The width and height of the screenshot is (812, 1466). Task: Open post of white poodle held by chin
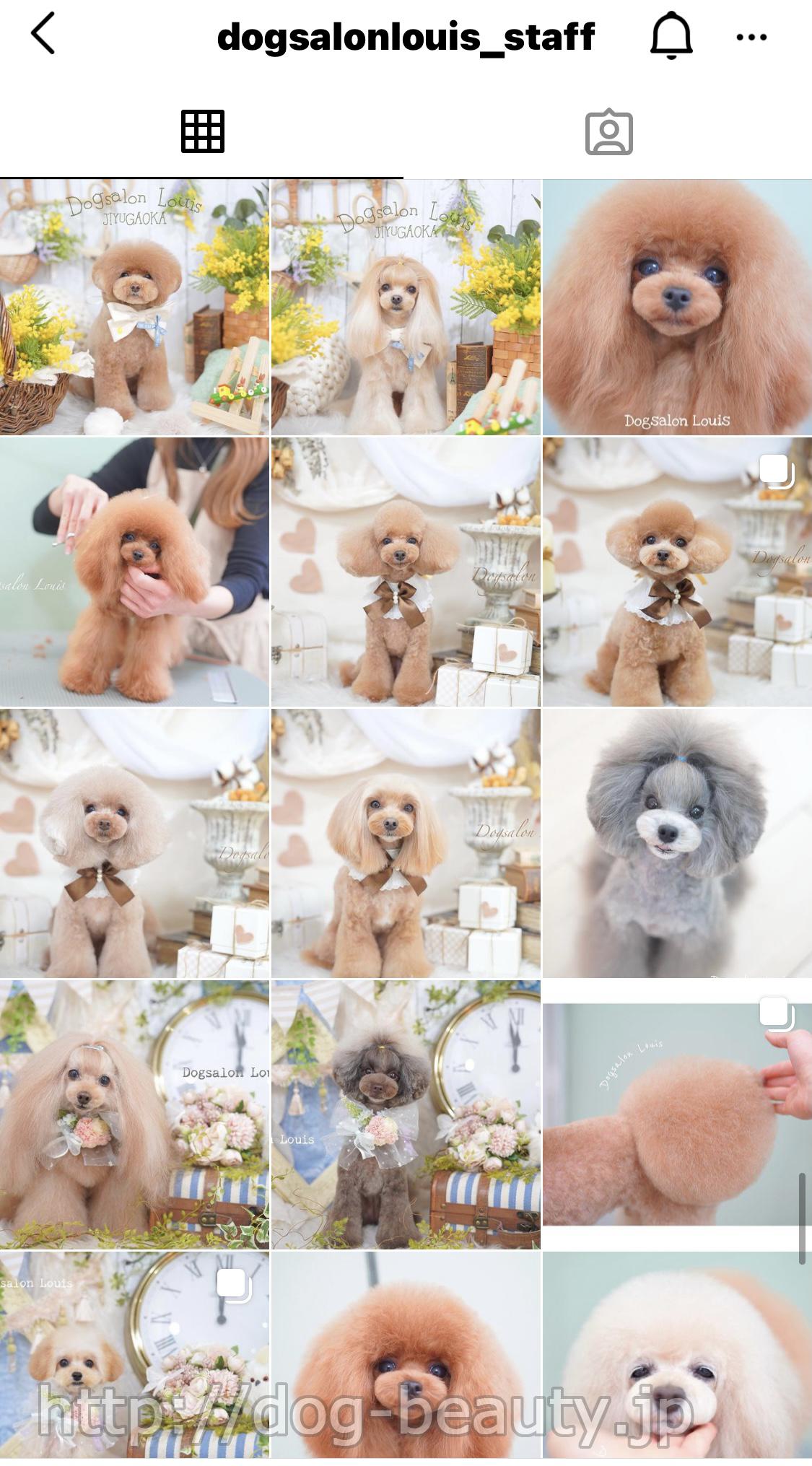[677, 1357]
